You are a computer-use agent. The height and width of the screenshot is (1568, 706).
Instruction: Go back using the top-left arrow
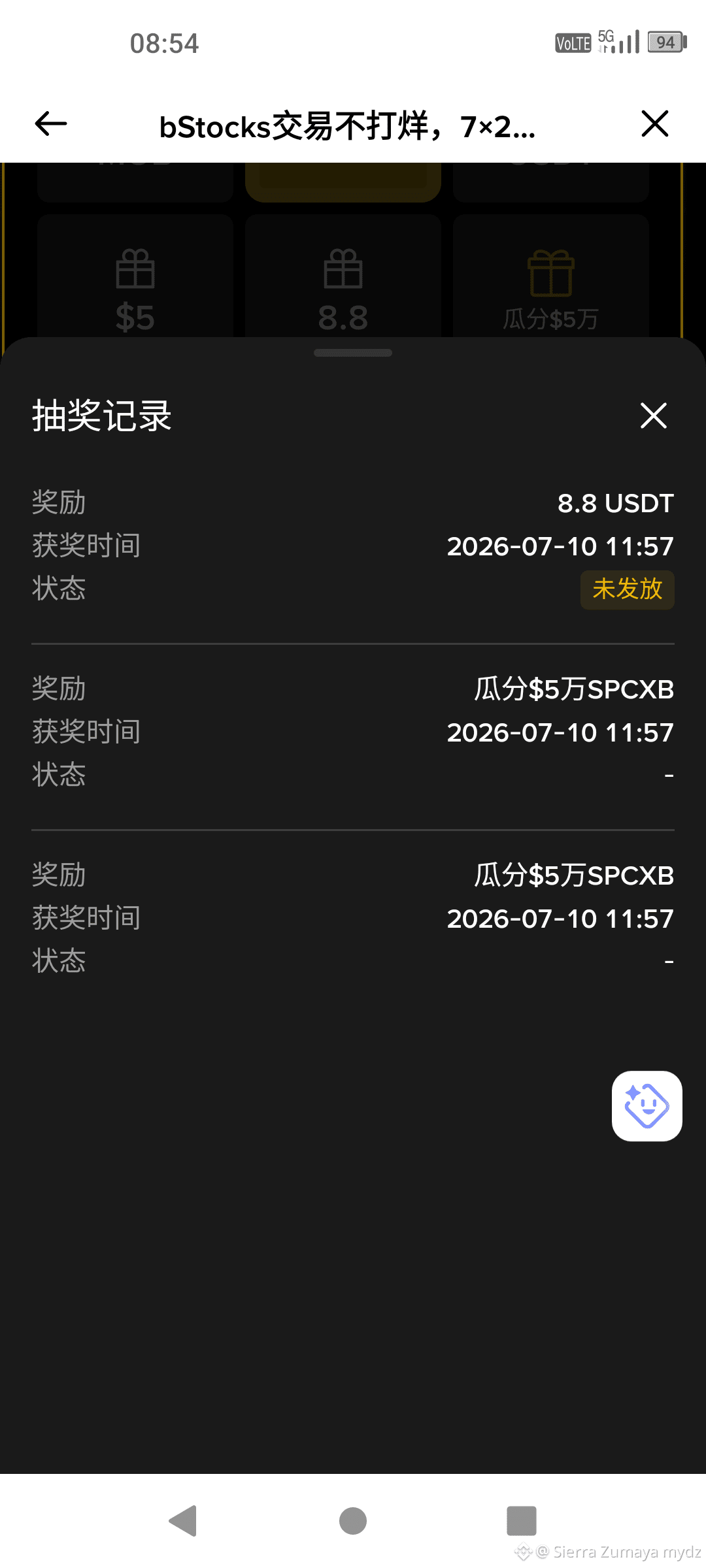[51, 123]
